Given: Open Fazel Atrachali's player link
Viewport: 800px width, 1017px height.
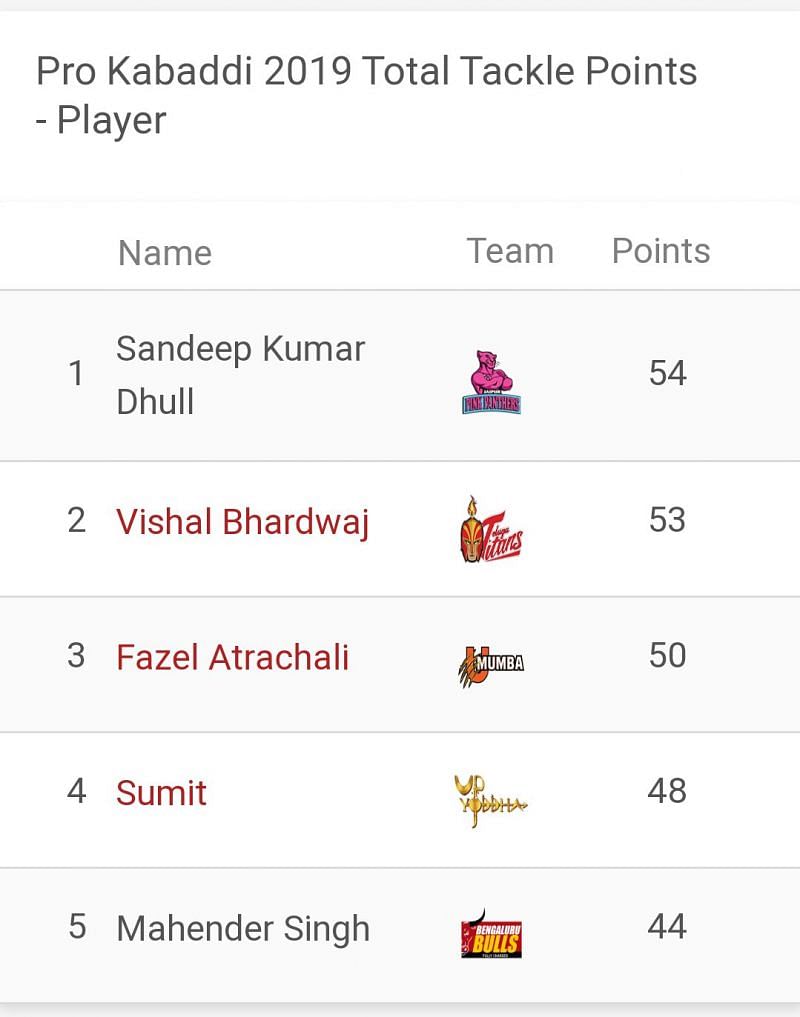Looking at the screenshot, I should tap(232, 657).
